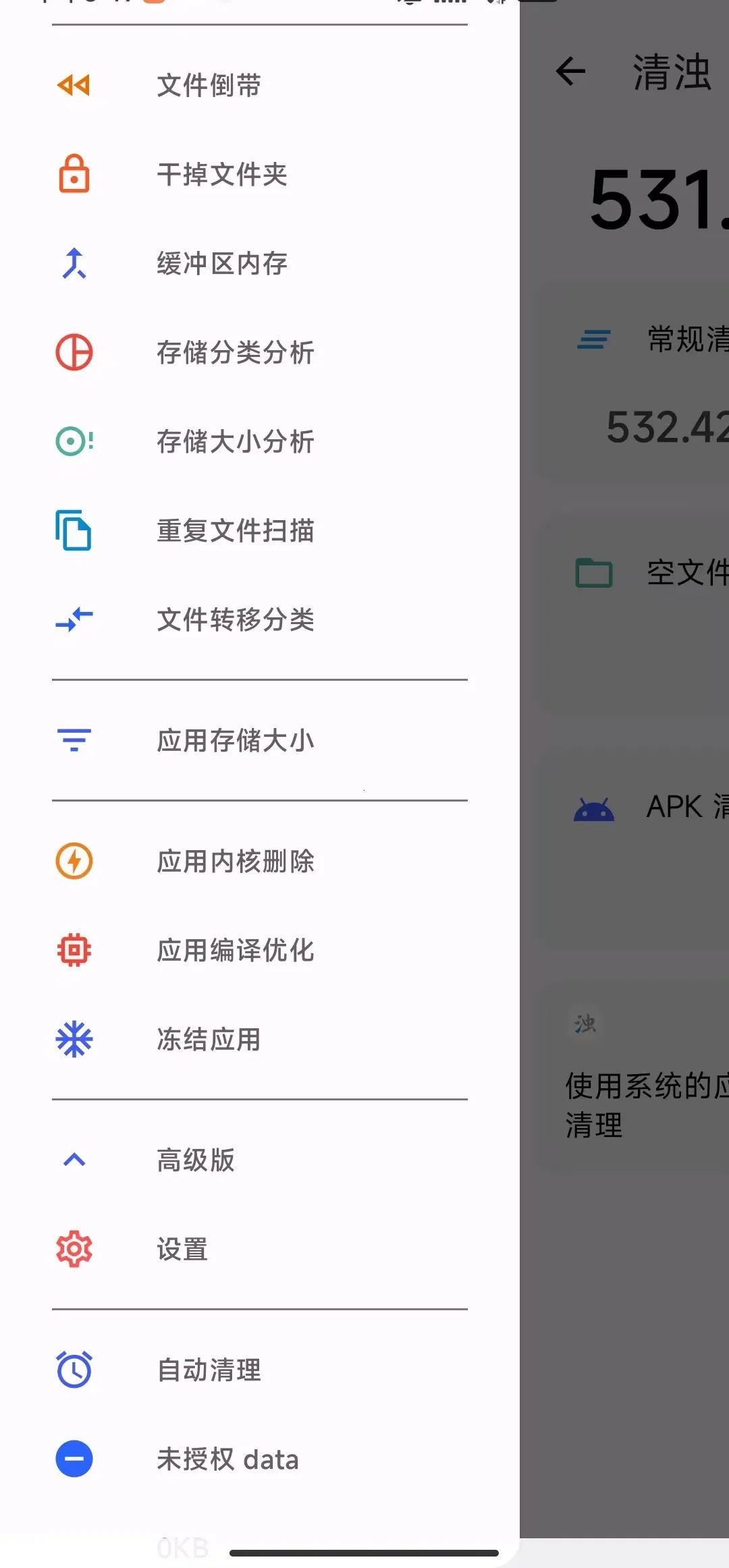
Task: Open 应用内核删除
Action: coord(236,862)
